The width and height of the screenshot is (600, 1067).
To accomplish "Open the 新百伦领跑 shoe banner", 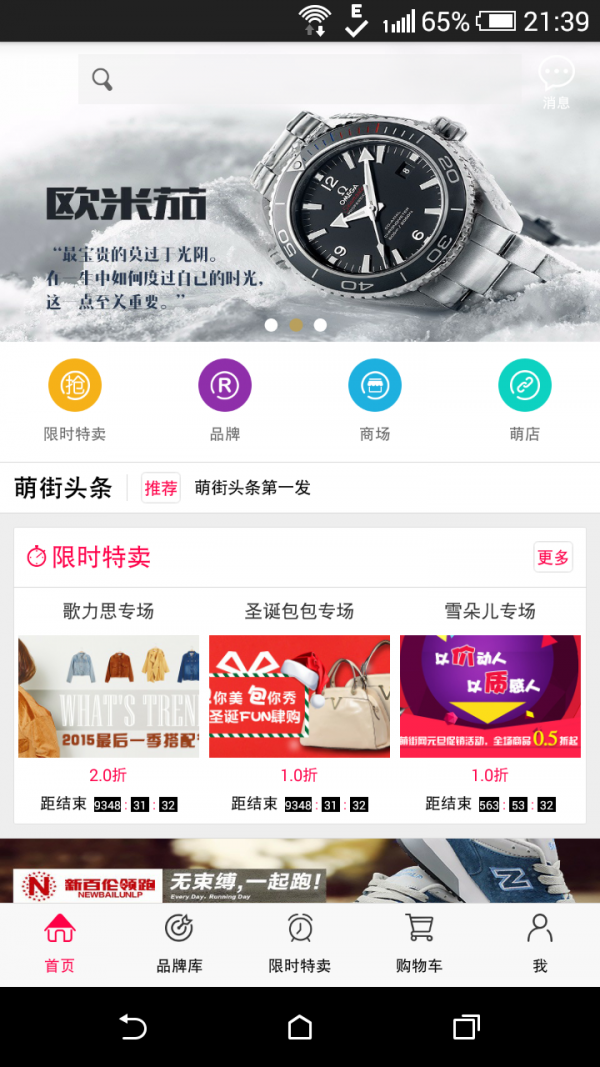I will 300,871.
